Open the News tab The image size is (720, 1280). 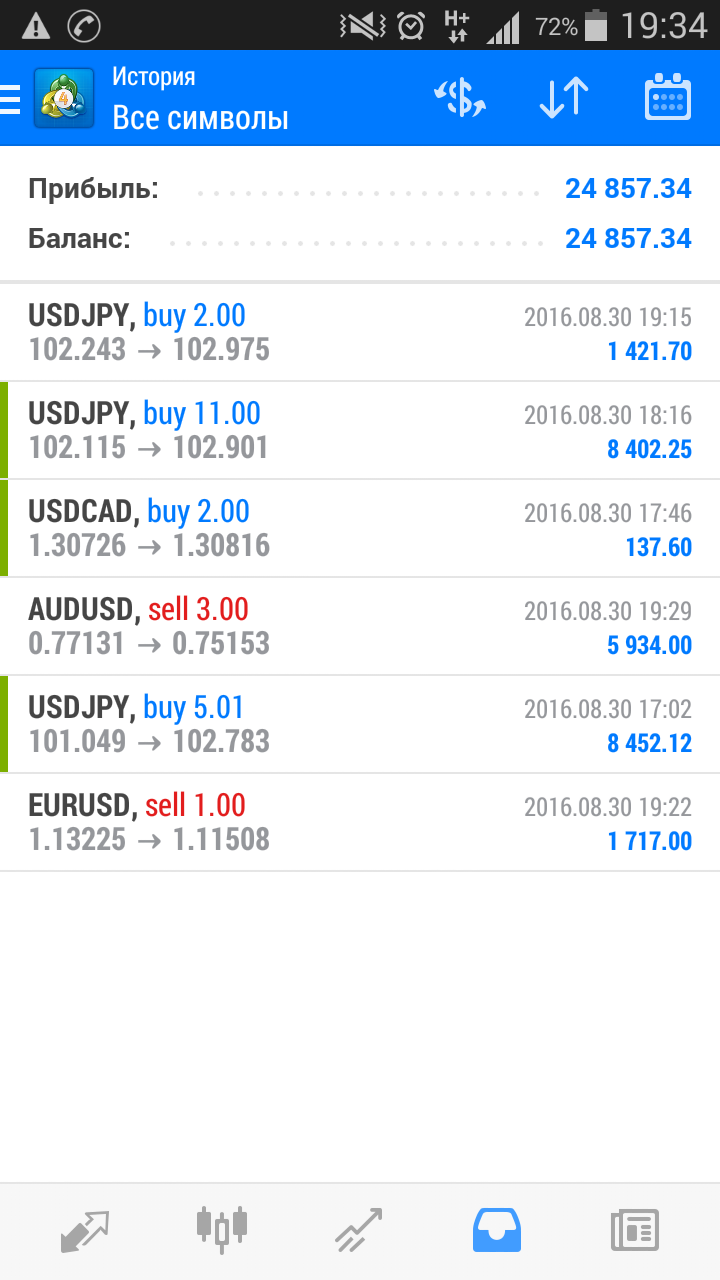click(635, 1231)
